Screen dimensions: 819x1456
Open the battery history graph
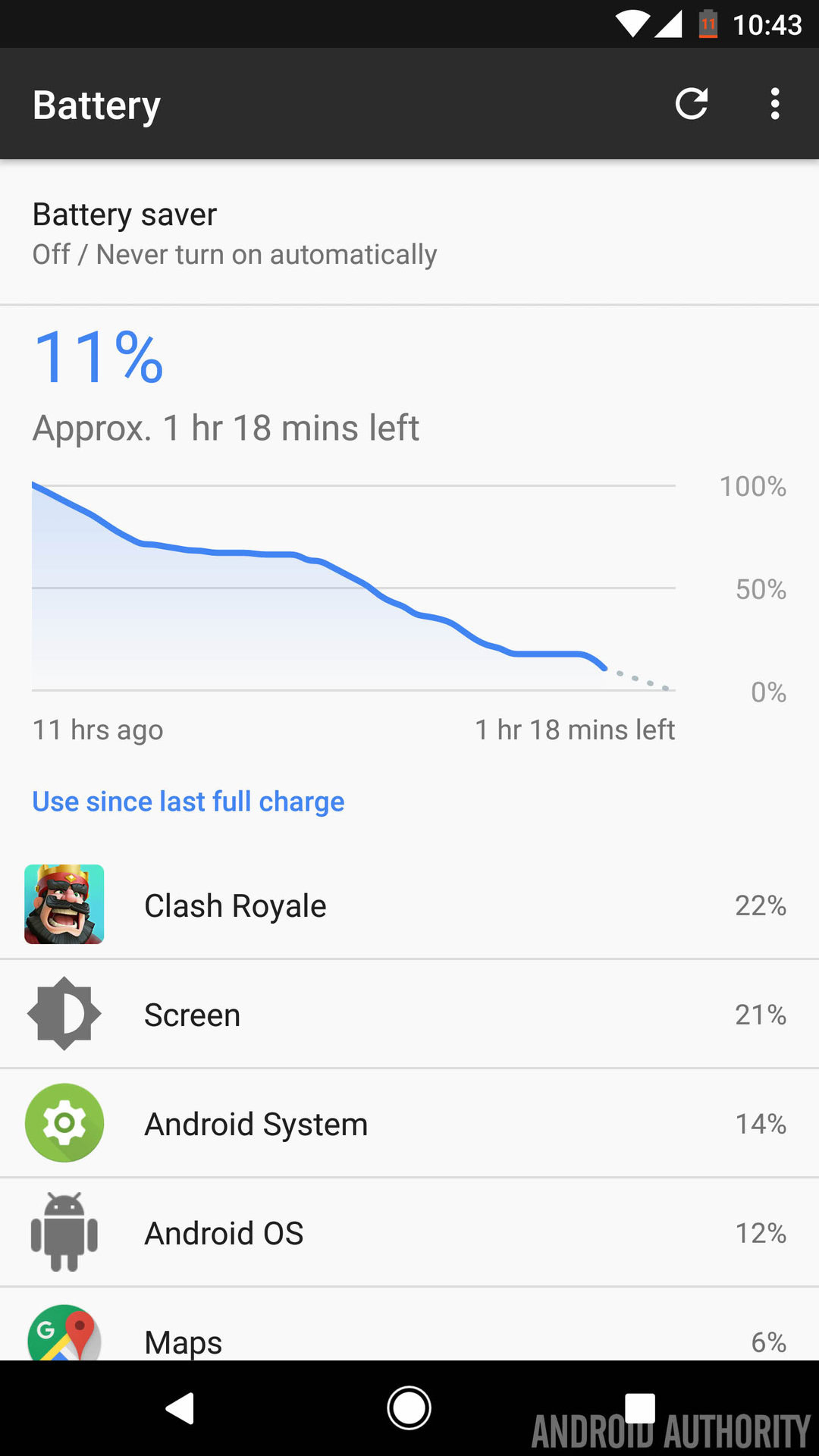353,588
